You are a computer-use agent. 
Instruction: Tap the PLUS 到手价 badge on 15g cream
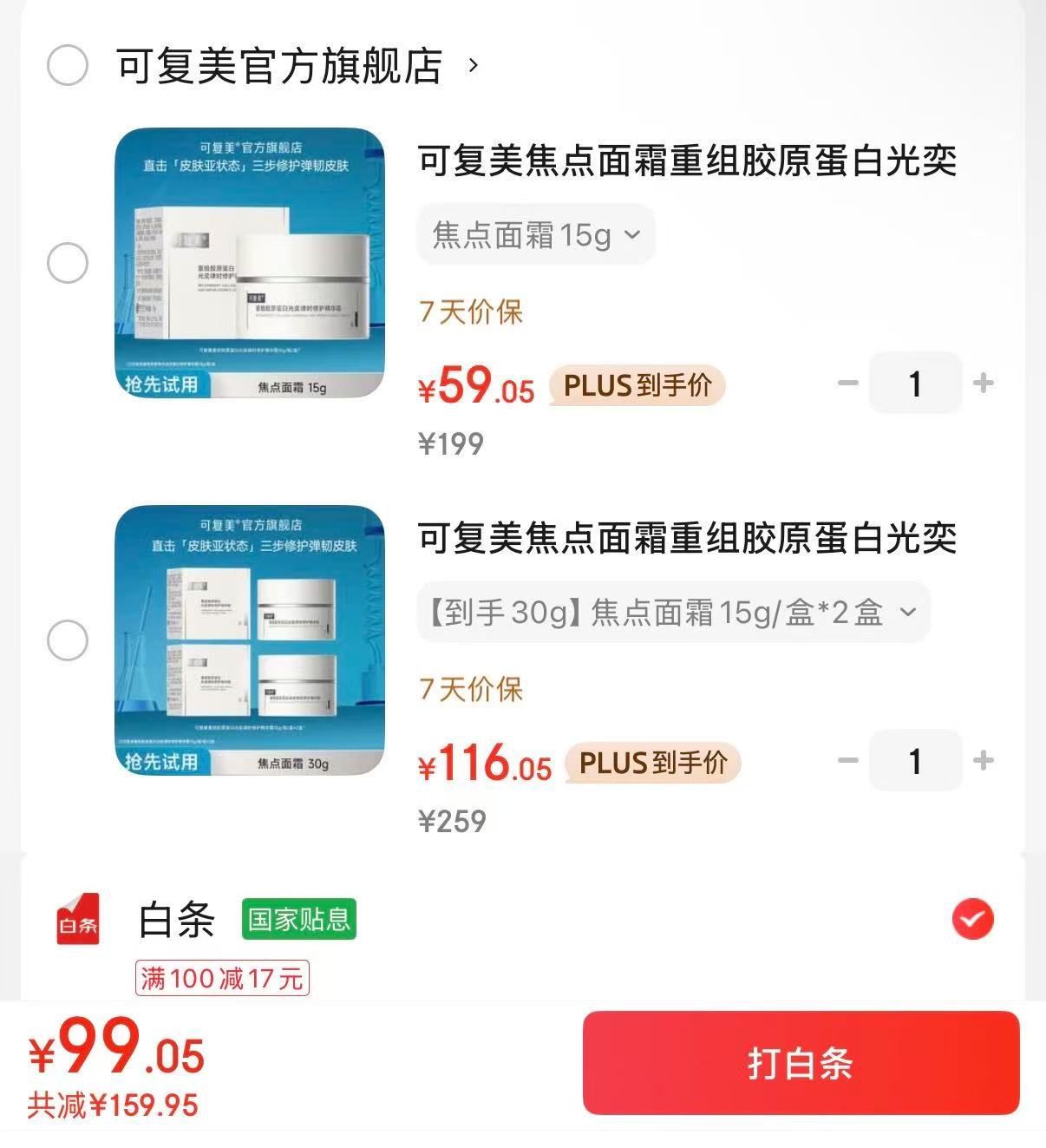(x=634, y=384)
